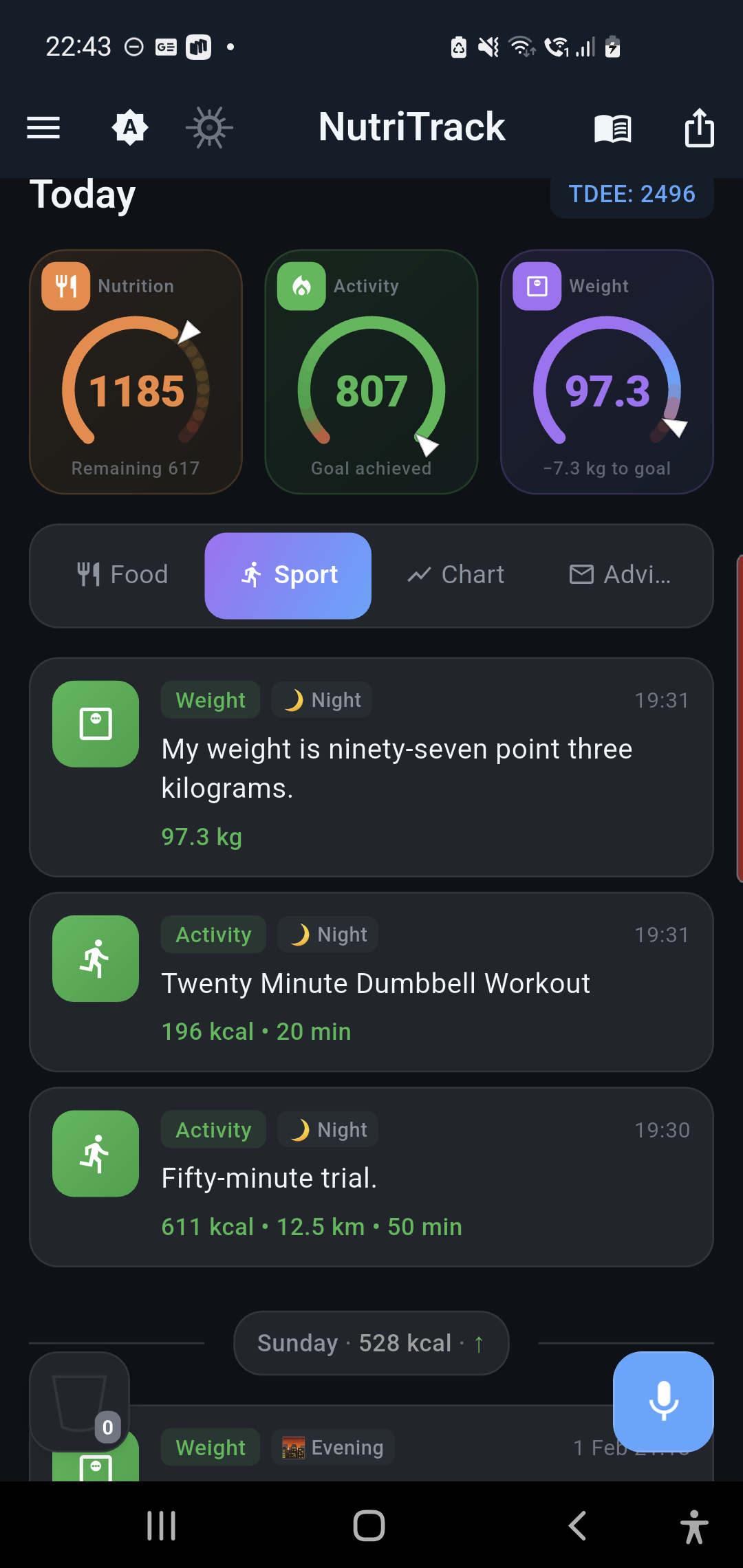Tap the auto brightness theme icon
Screen dimensions: 743x1568
click(x=130, y=128)
